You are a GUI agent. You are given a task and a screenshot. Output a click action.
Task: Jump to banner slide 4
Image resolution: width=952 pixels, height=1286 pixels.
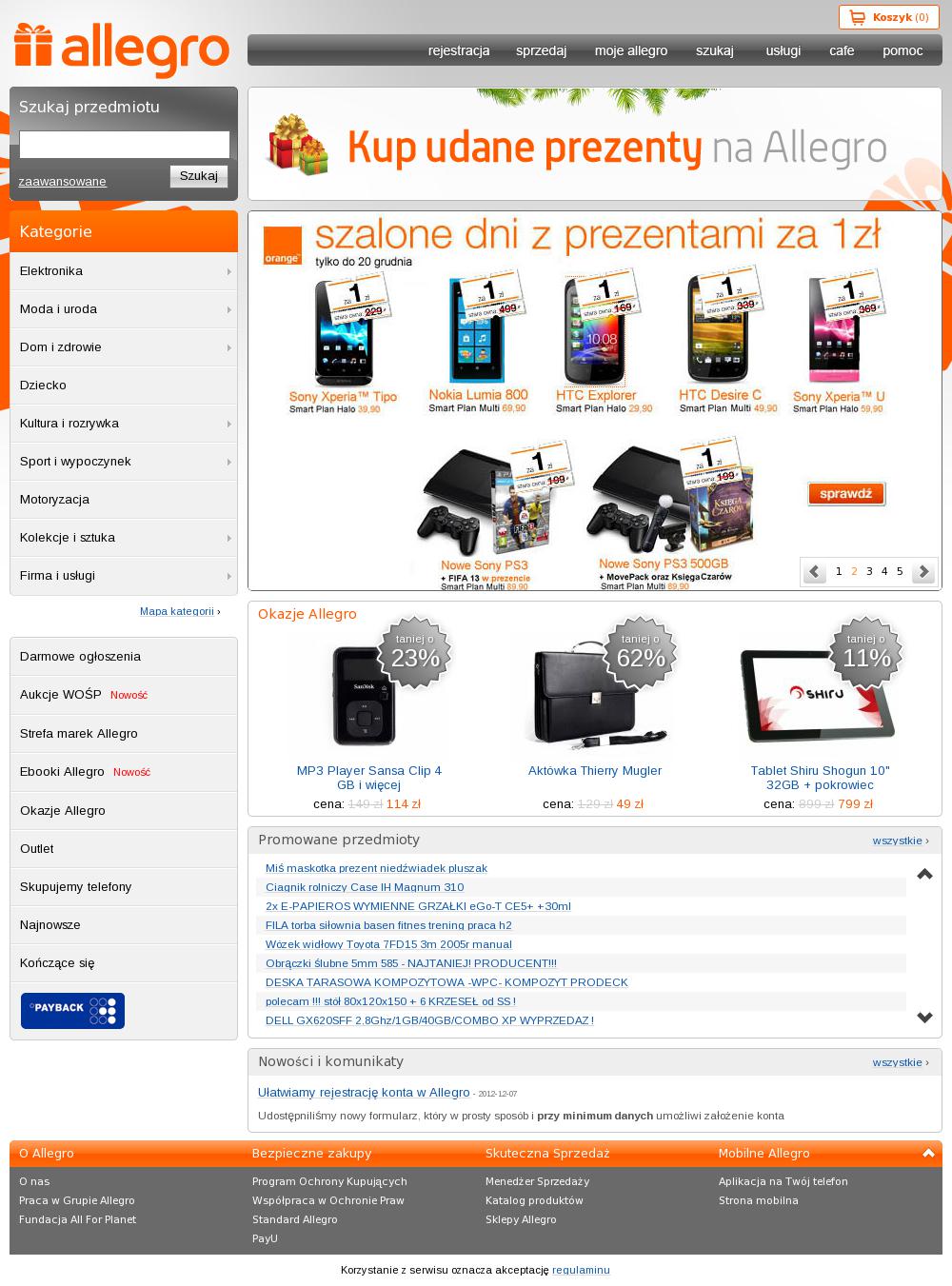click(x=884, y=571)
